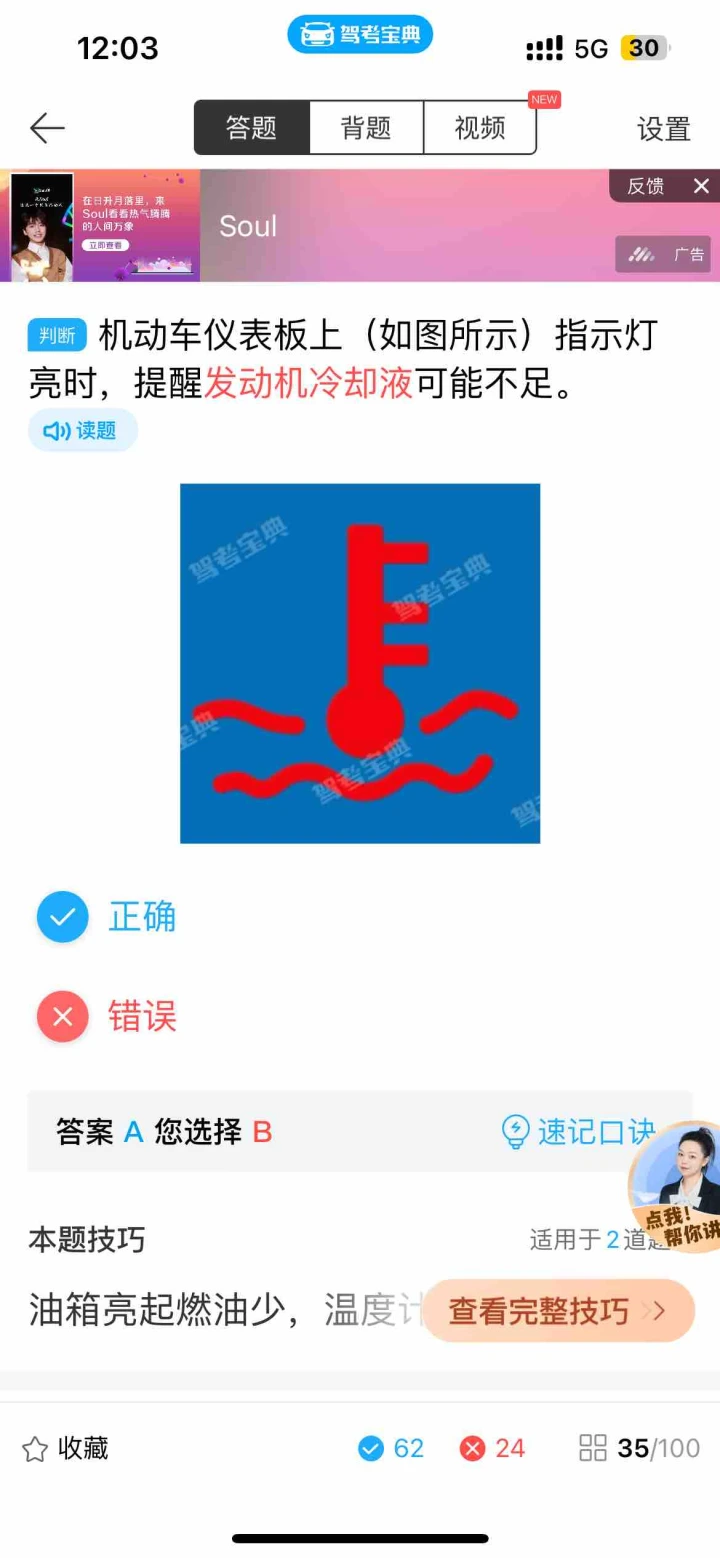720x1558 pixels.
Task: Play audio with 读题 button
Action: click(x=82, y=430)
